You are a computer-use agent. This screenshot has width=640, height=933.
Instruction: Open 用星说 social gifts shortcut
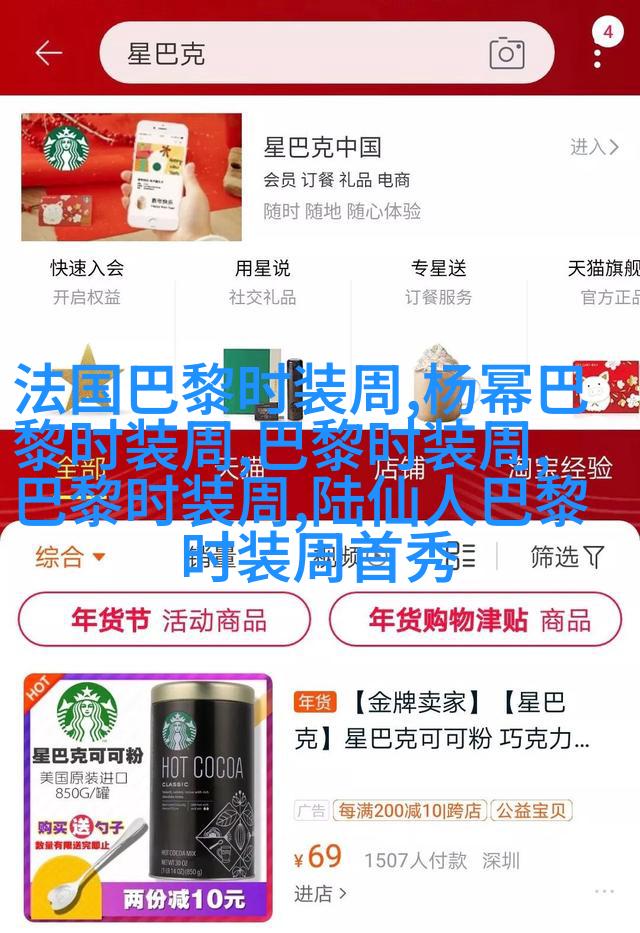pos(263,281)
